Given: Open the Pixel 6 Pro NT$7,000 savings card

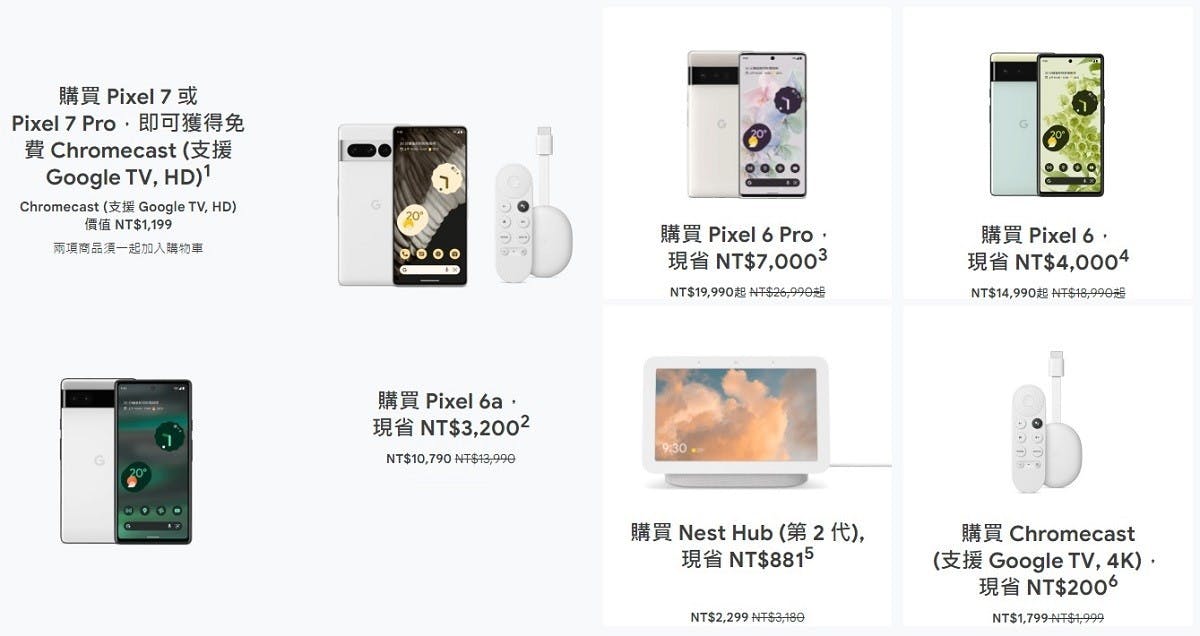Looking at the screenshot, I should tap(747, 248).
